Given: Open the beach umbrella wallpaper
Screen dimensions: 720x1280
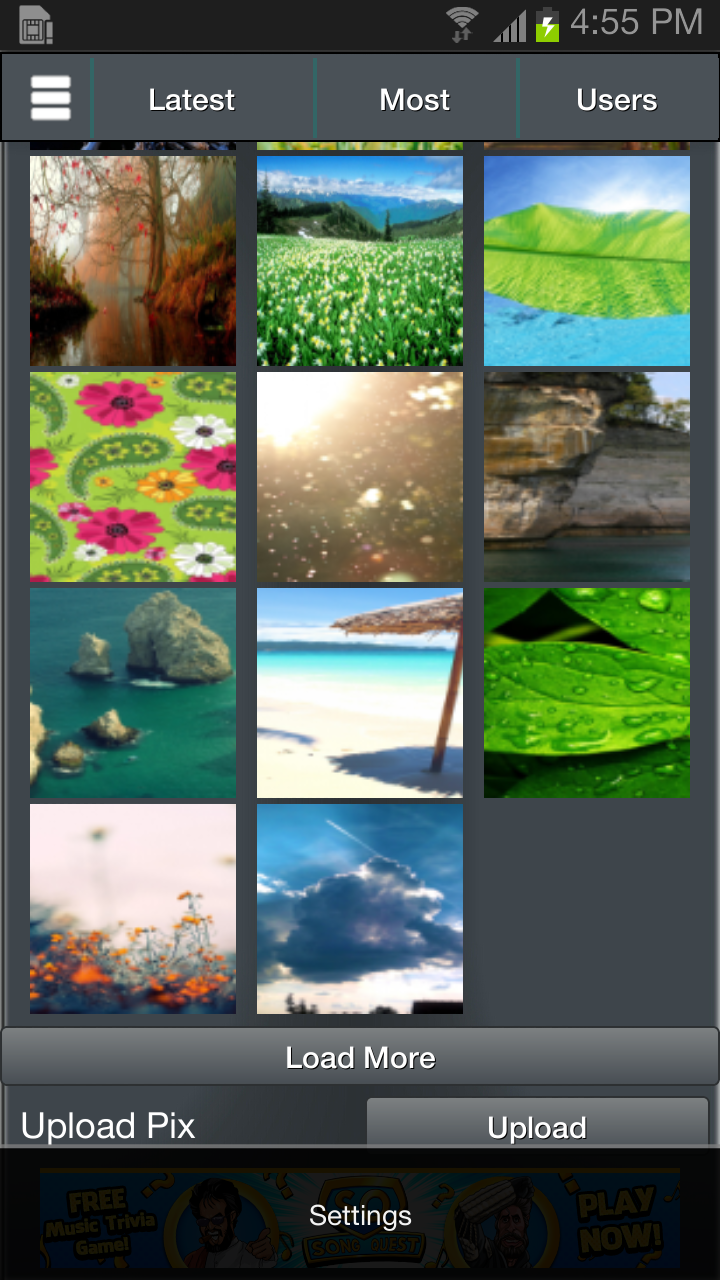Looking at the screenshot, I should coord(359,692).
